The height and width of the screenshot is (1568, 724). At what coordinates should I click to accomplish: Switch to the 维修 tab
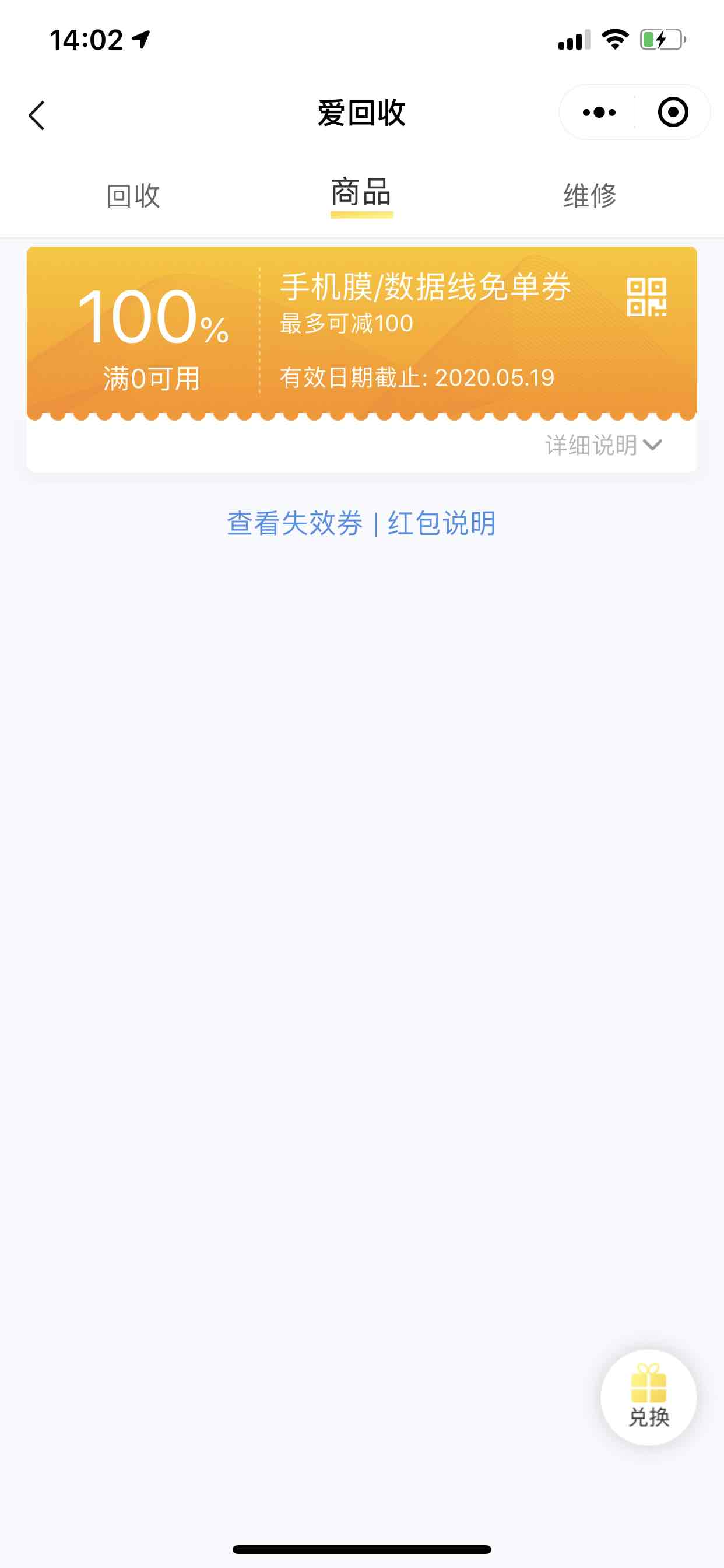589,196
